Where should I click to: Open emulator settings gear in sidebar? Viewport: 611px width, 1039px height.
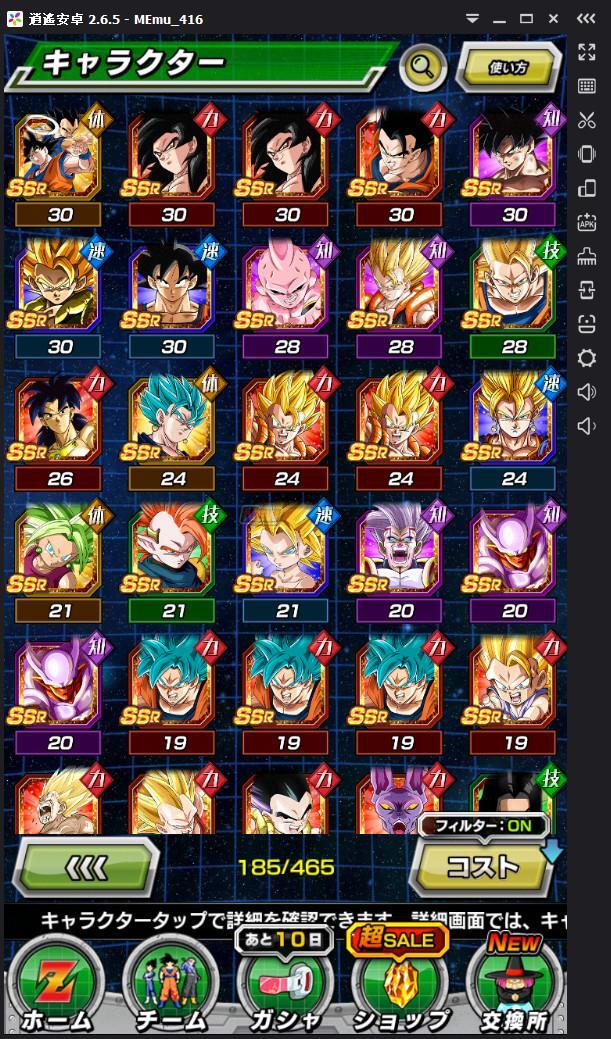coord(587,358)
